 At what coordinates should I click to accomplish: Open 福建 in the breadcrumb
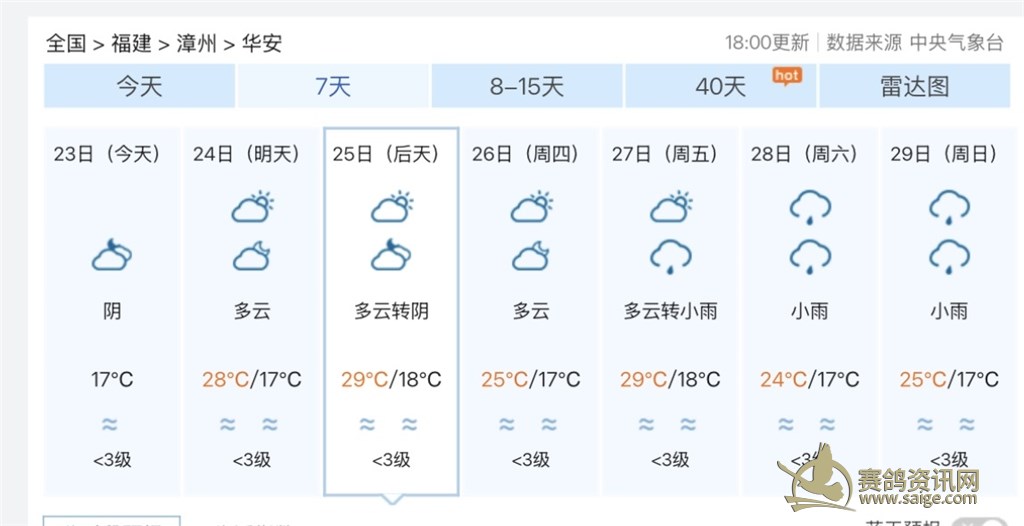pyautogui.click(x=131, y=43)
